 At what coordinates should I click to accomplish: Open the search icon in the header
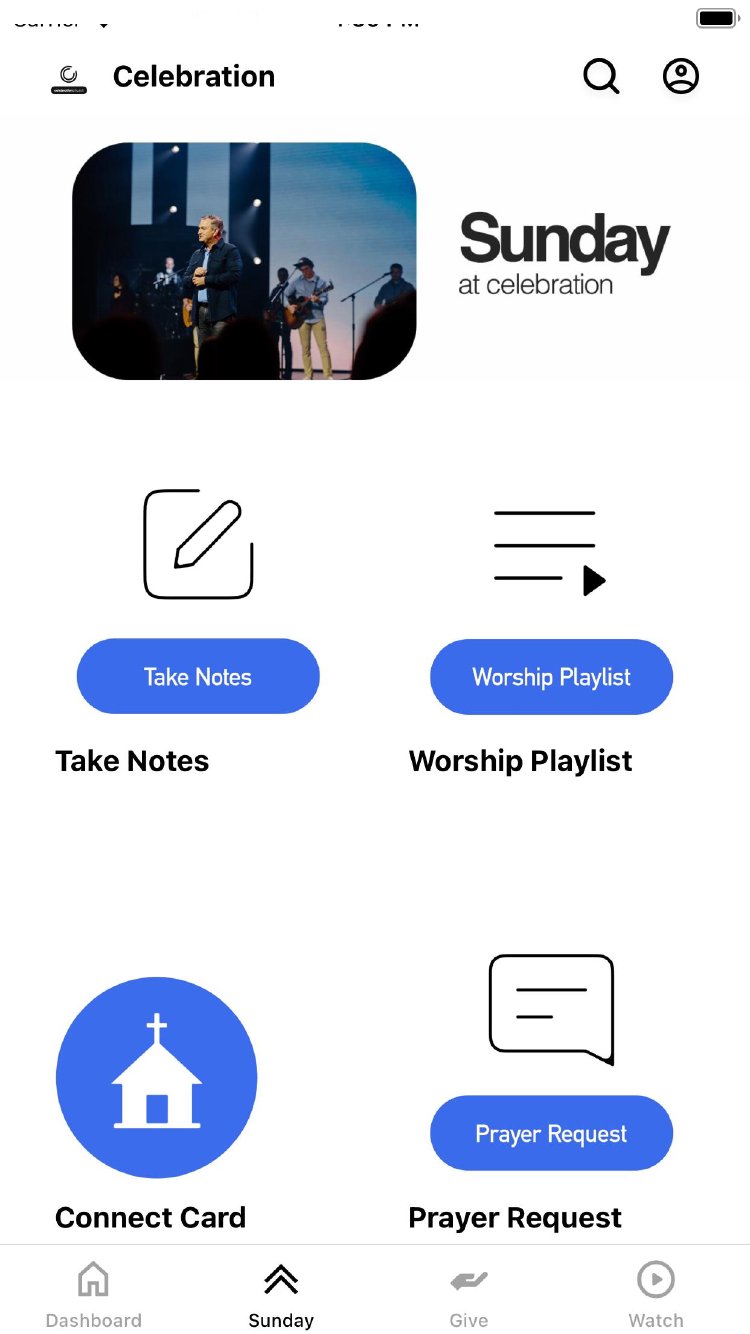click(601, 77)
